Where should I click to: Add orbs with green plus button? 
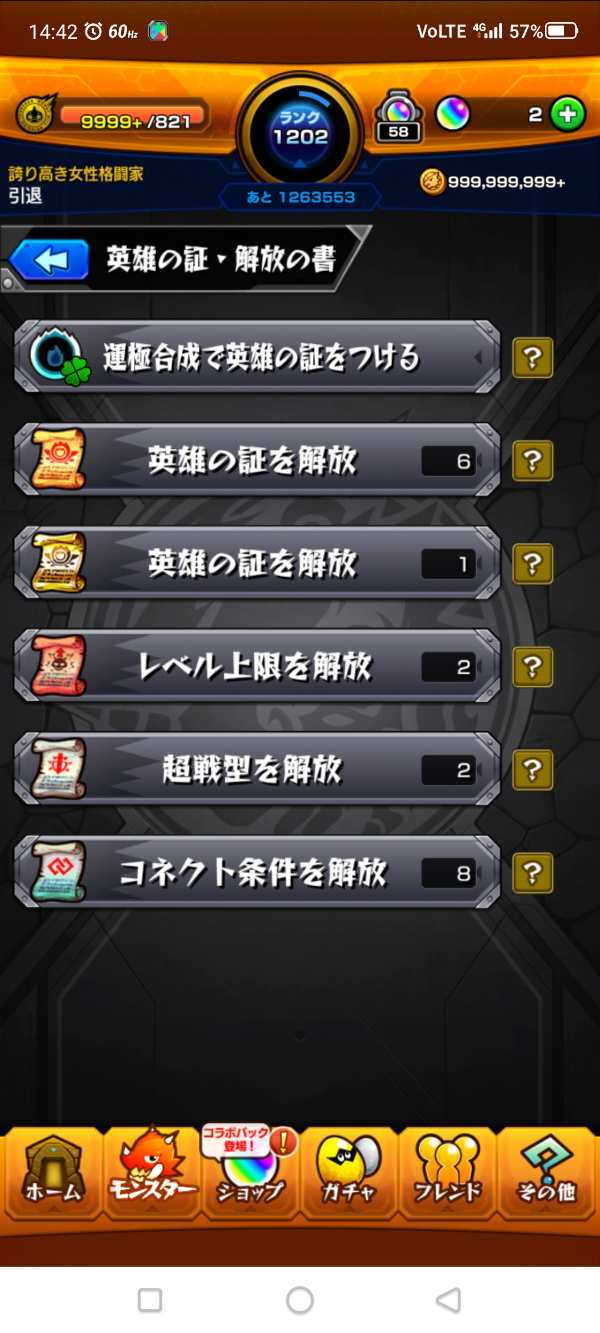pyautogui.click(x=568, y=115)
